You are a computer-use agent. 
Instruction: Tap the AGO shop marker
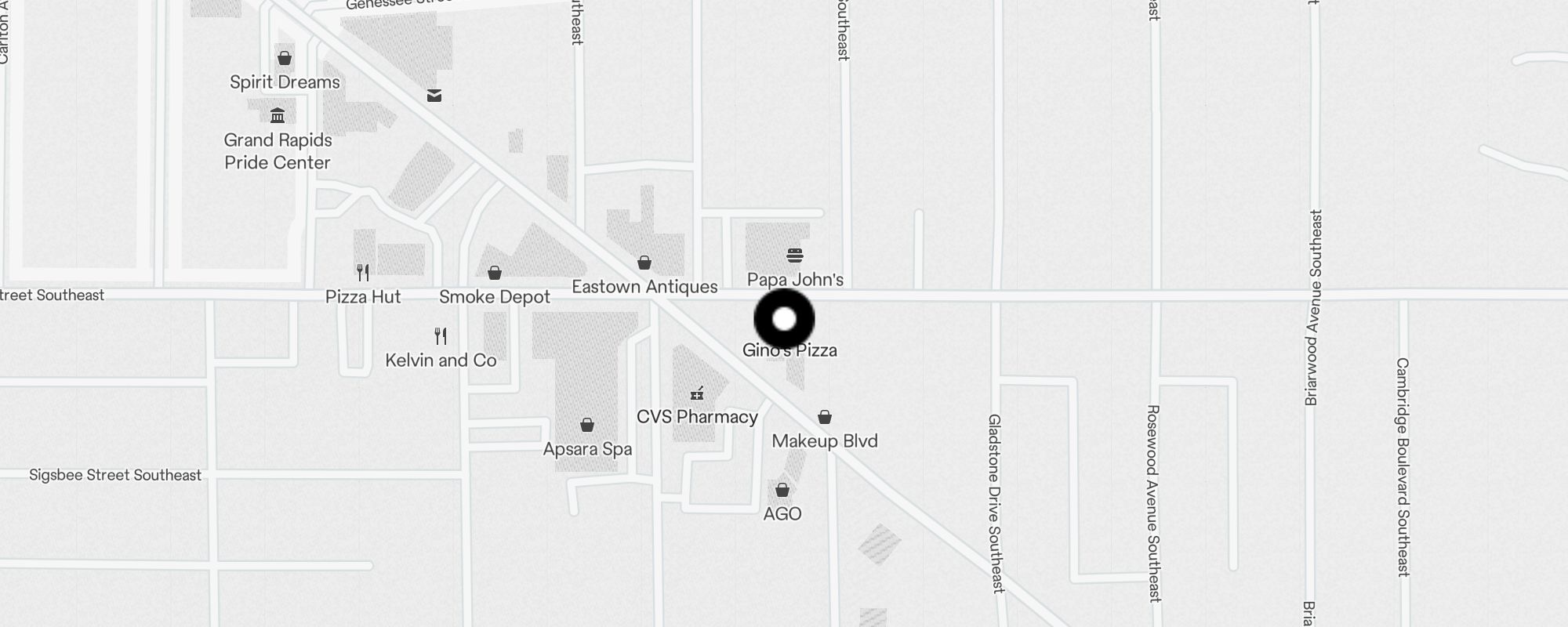[x=782, y=490]
